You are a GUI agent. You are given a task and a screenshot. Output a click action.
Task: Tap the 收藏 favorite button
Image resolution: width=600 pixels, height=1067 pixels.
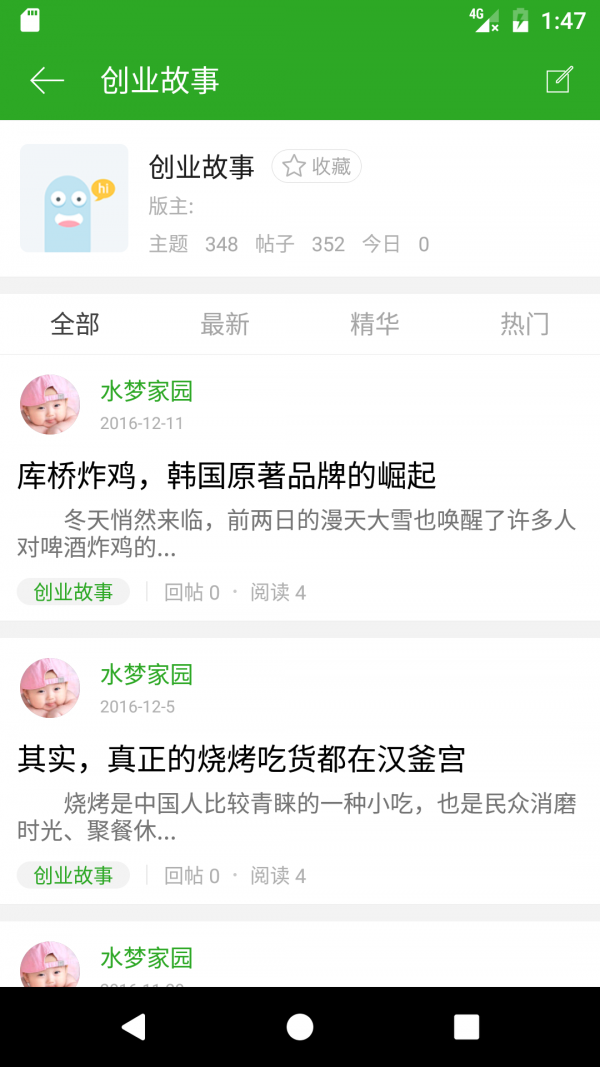tap(317, 167)
